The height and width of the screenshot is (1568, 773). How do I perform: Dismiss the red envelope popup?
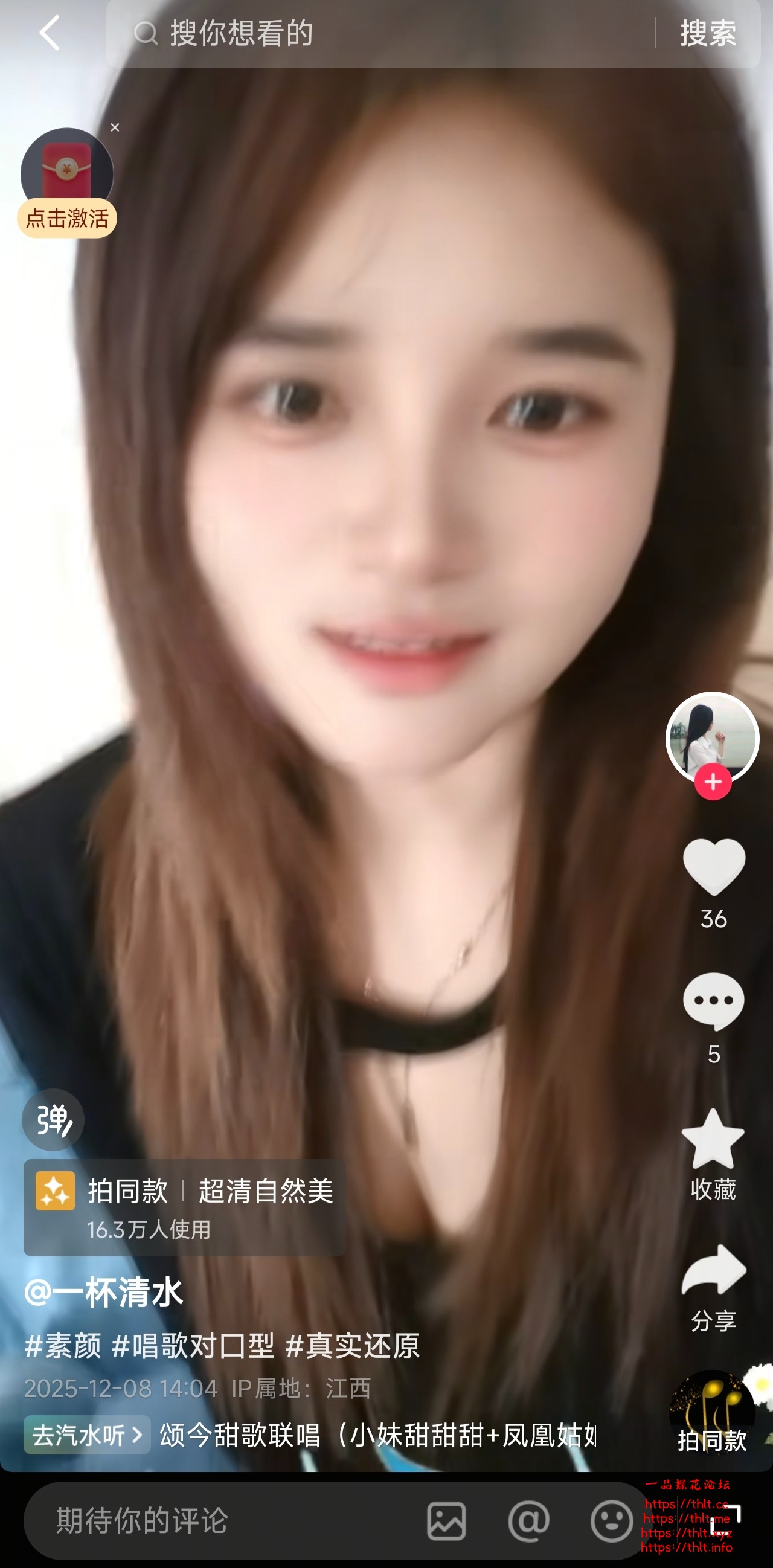tap(115, 128)
